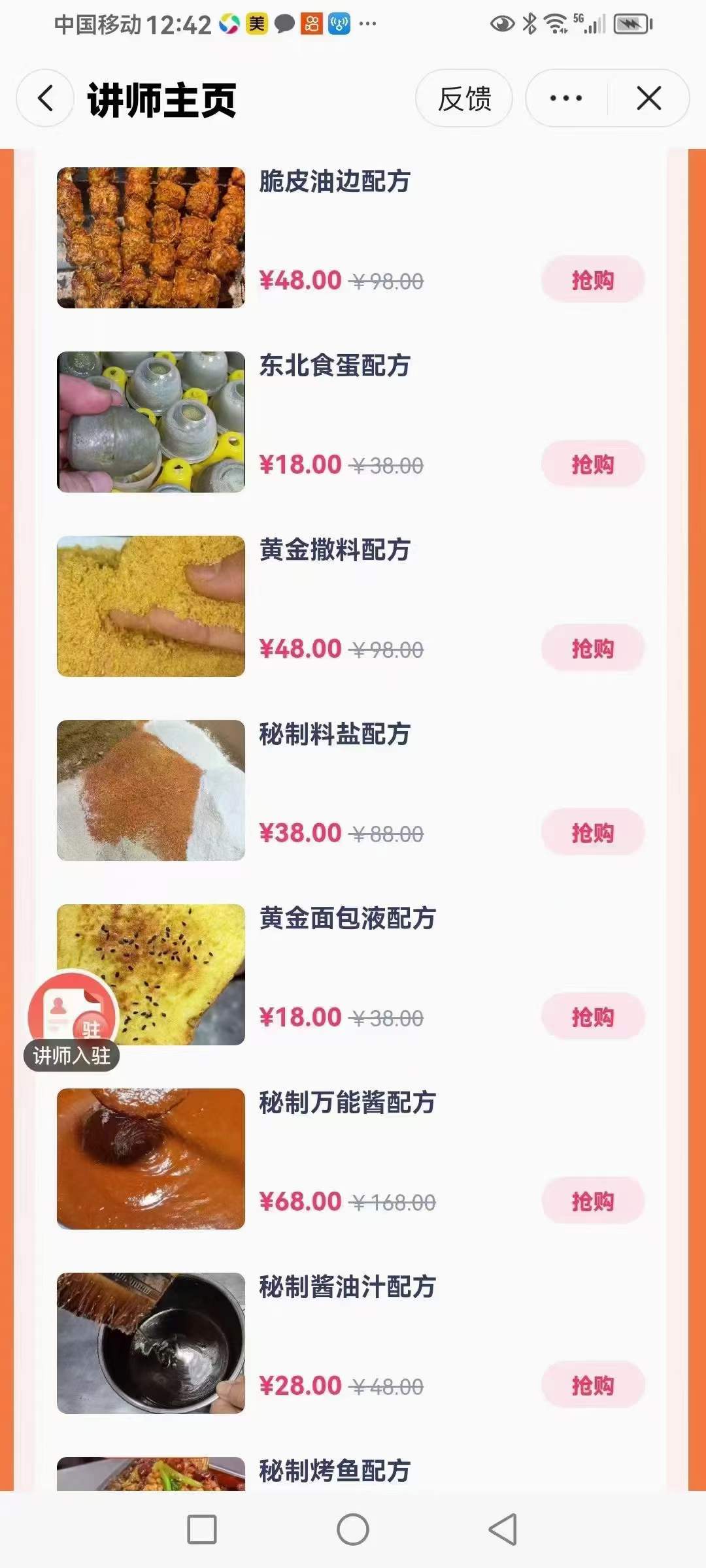This screenshot has height=1568, width=706.
Task: Tap the 反馈 feedback button
Action: (464, 98)
